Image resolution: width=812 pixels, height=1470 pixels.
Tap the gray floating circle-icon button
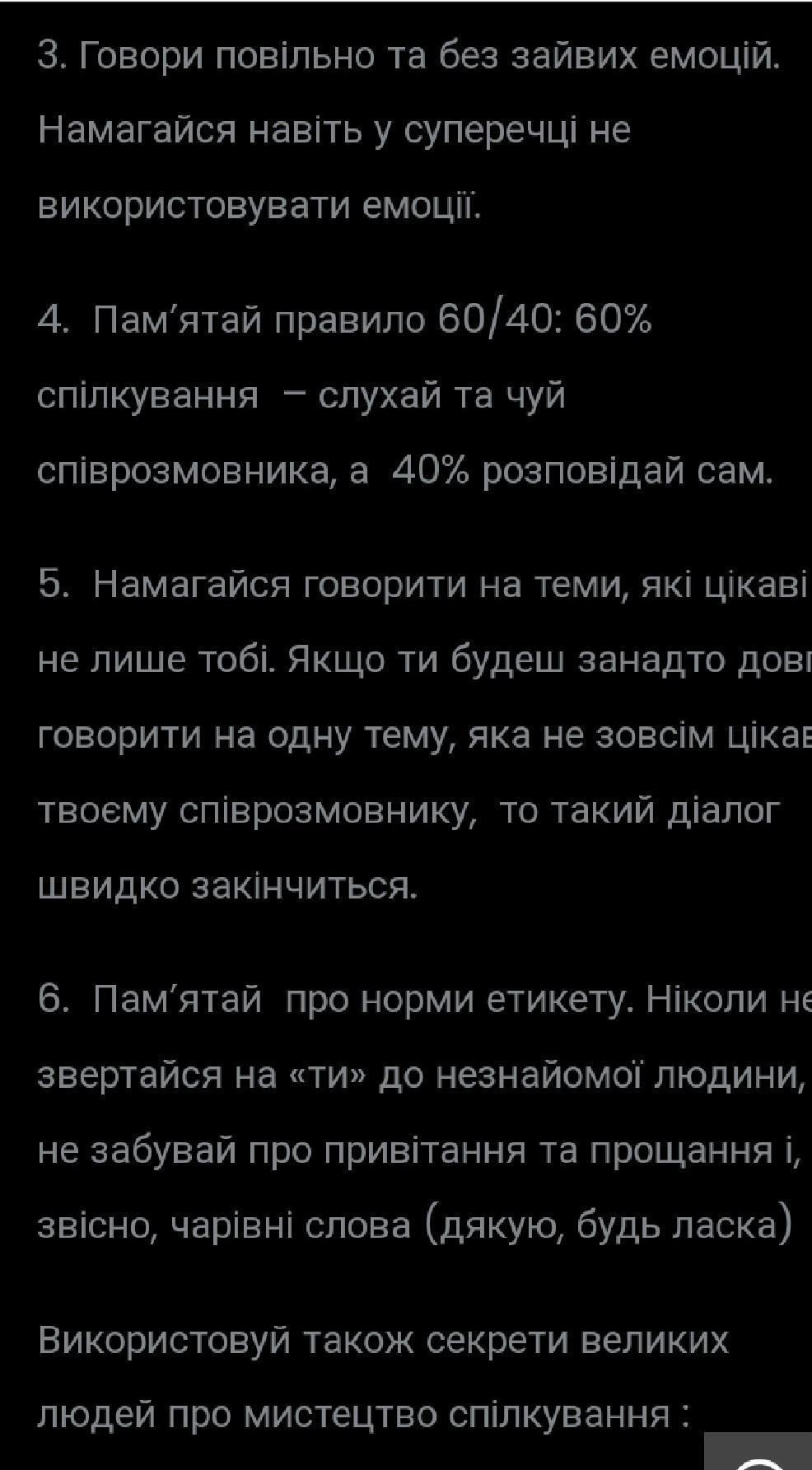click(x=758, y=1451)
